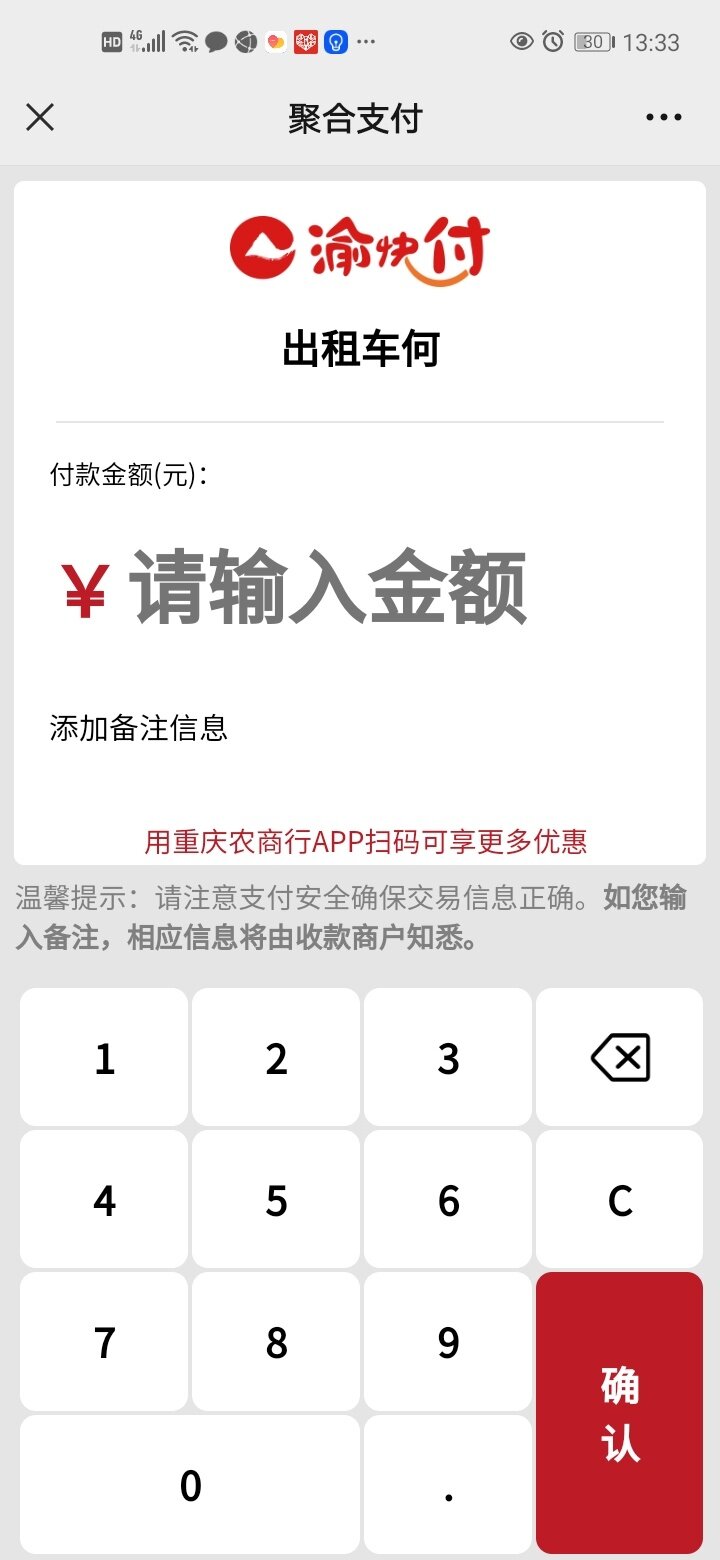This screenshot has height=1560, width=720.
Task: Enter digit 1 on the keypad
Action: click(x=104, y=1057)
